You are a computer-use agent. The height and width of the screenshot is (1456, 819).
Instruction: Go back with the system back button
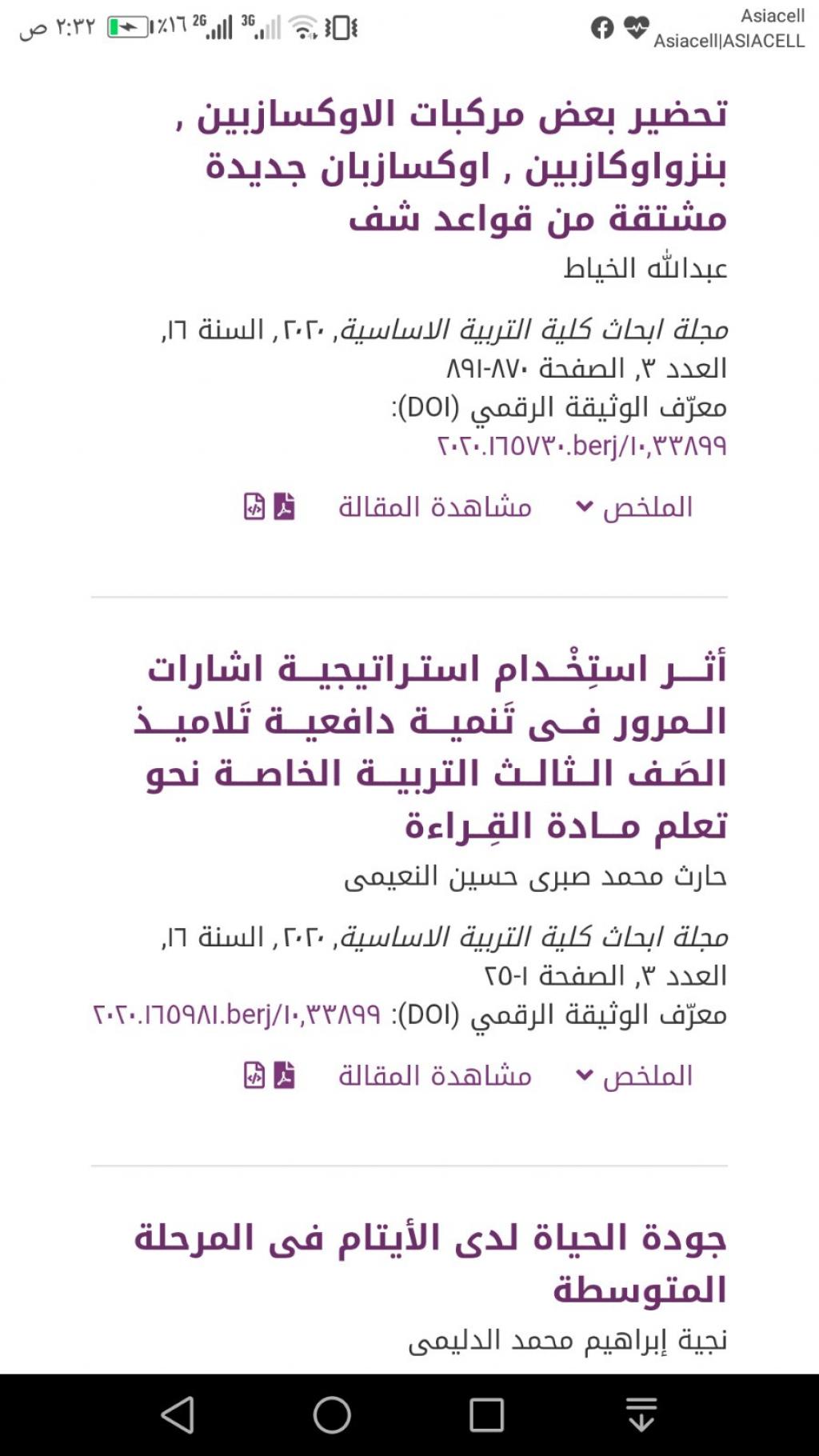click(178, 1414)
